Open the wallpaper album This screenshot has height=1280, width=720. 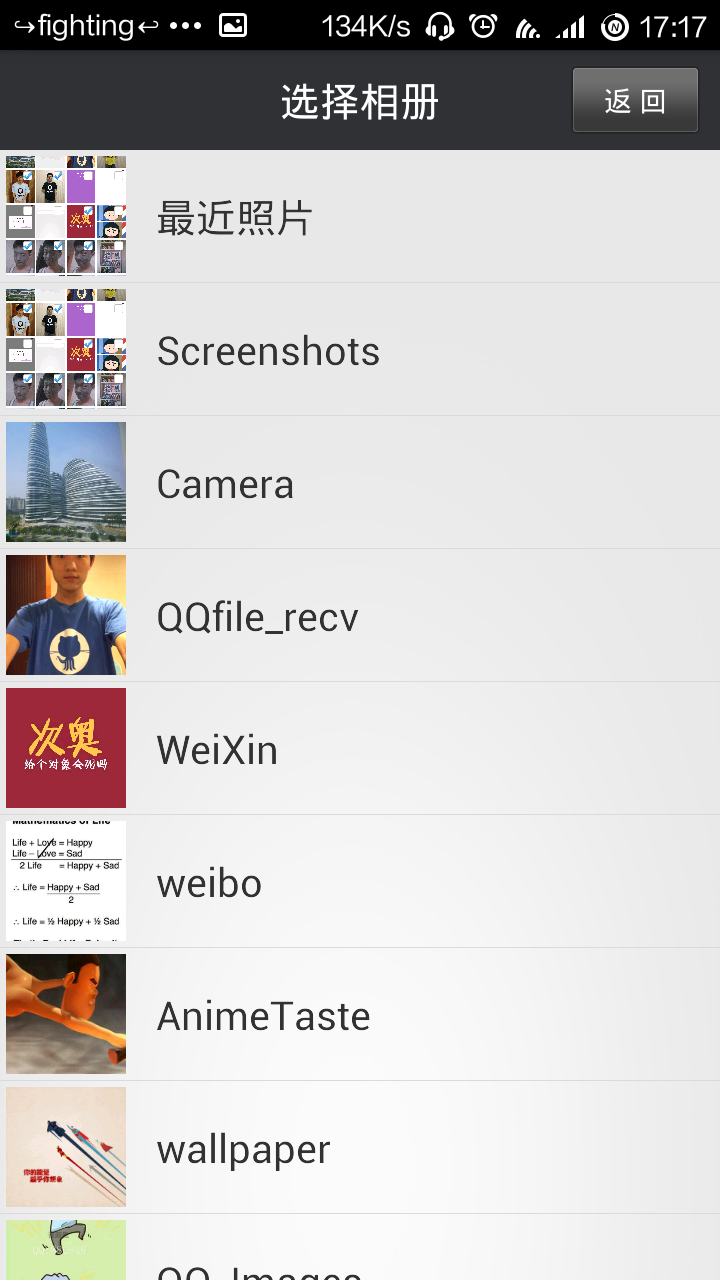(360, 1148)
